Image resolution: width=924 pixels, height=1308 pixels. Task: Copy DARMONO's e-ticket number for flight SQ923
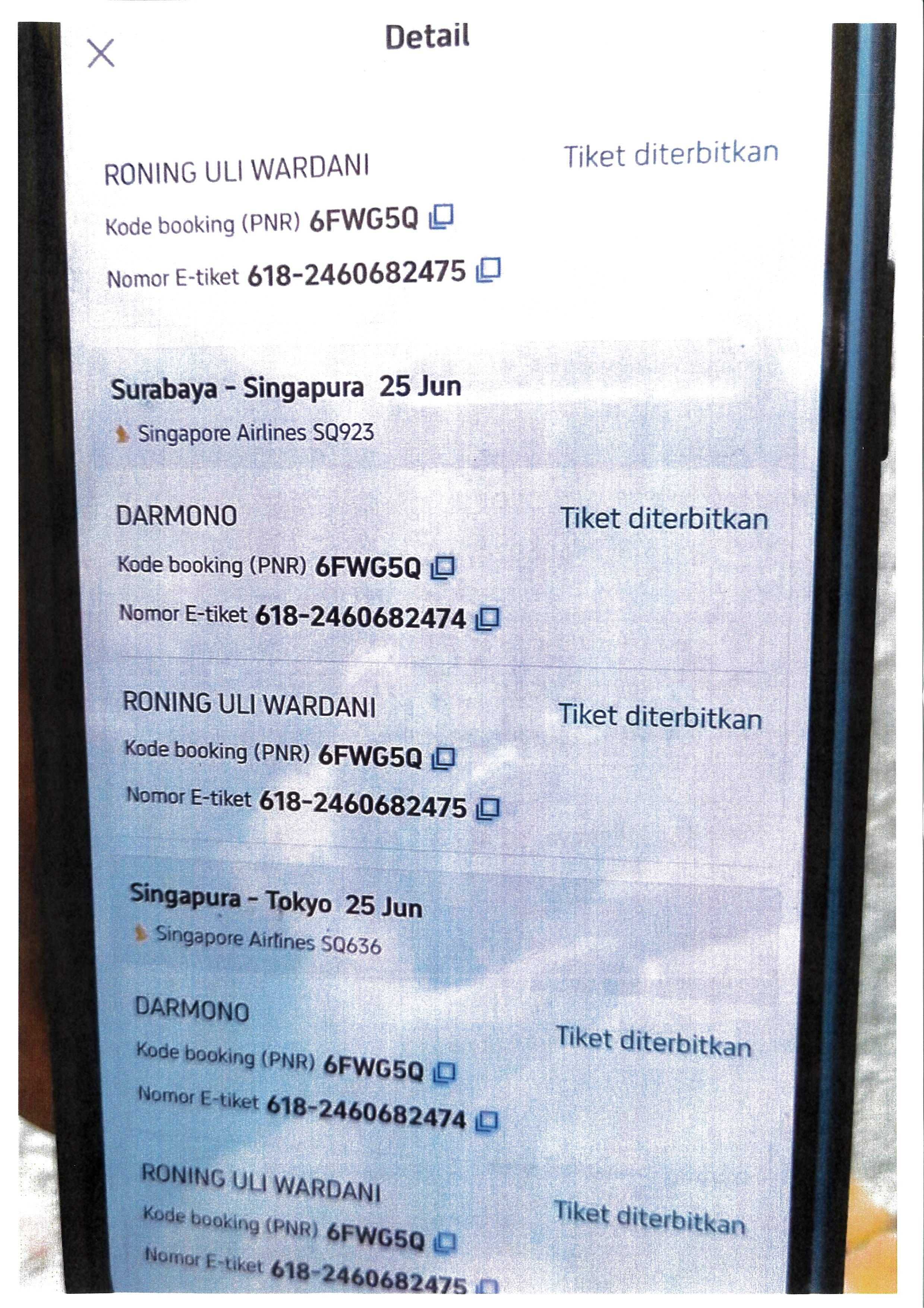(x=488, y=619)
